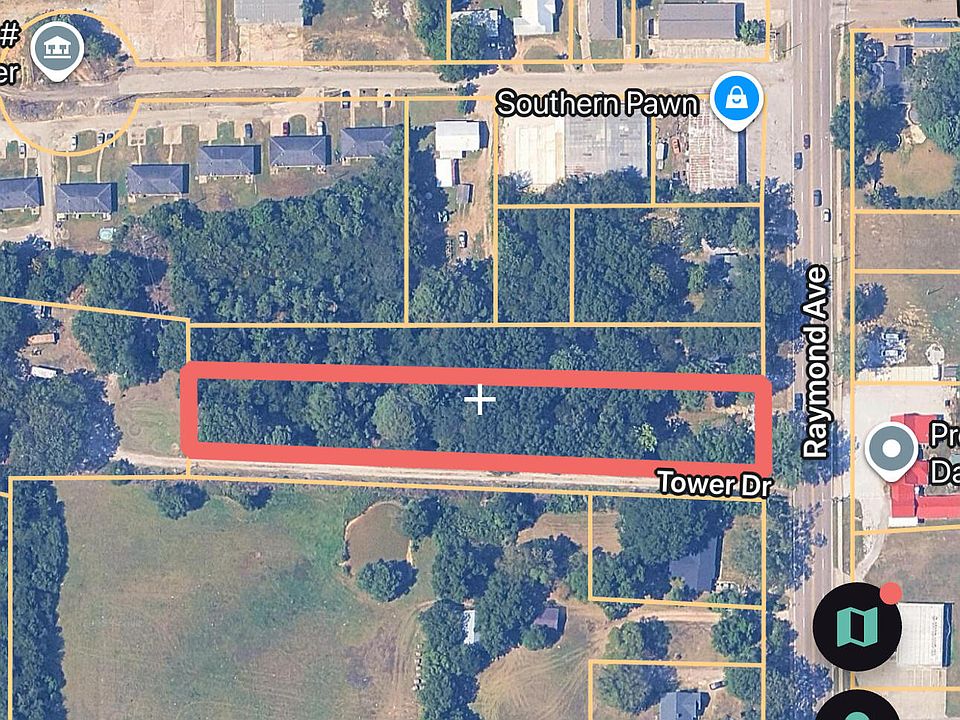Select the Southern Pawn shop pin
The height and width of the screenshot is (720, 960).
click(x=737, y=100)
